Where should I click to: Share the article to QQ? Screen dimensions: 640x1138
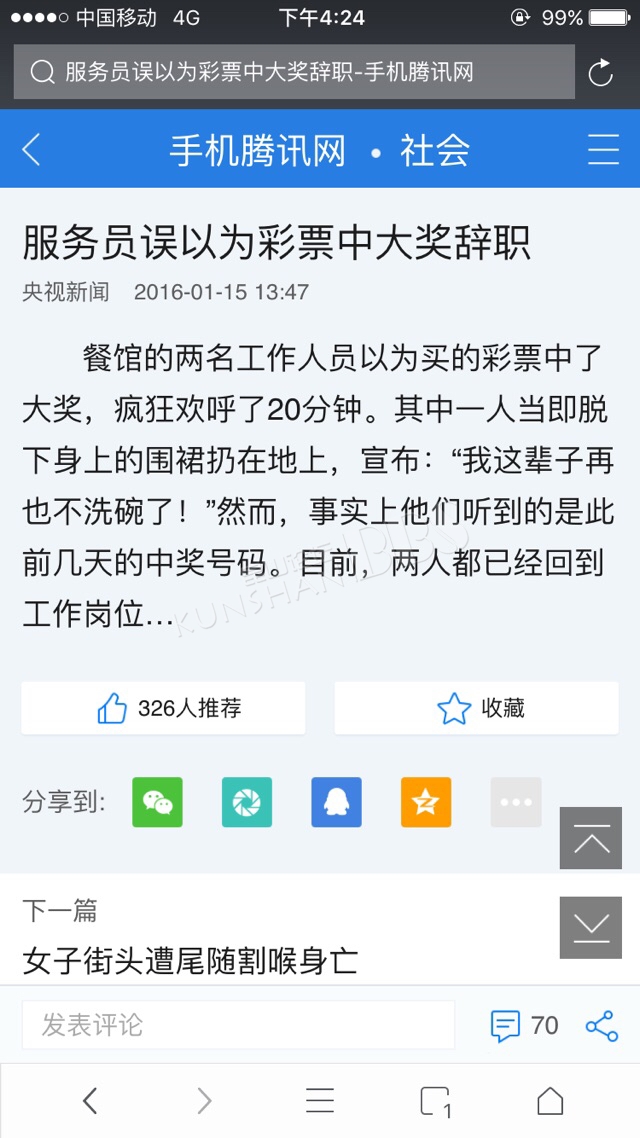pos(337,802)
